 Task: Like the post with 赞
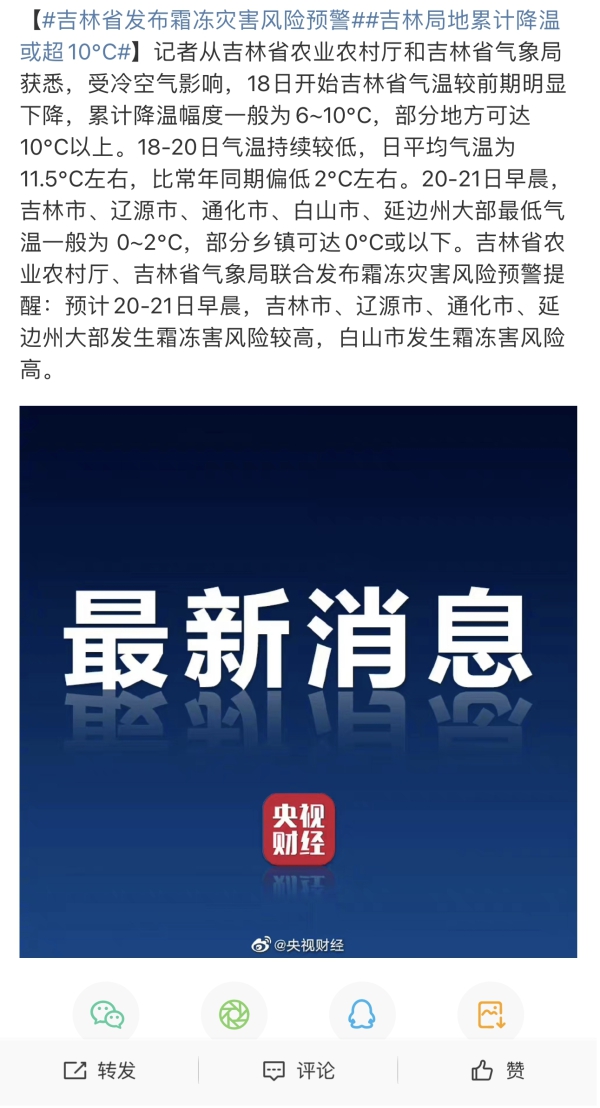coord(498,1071)
